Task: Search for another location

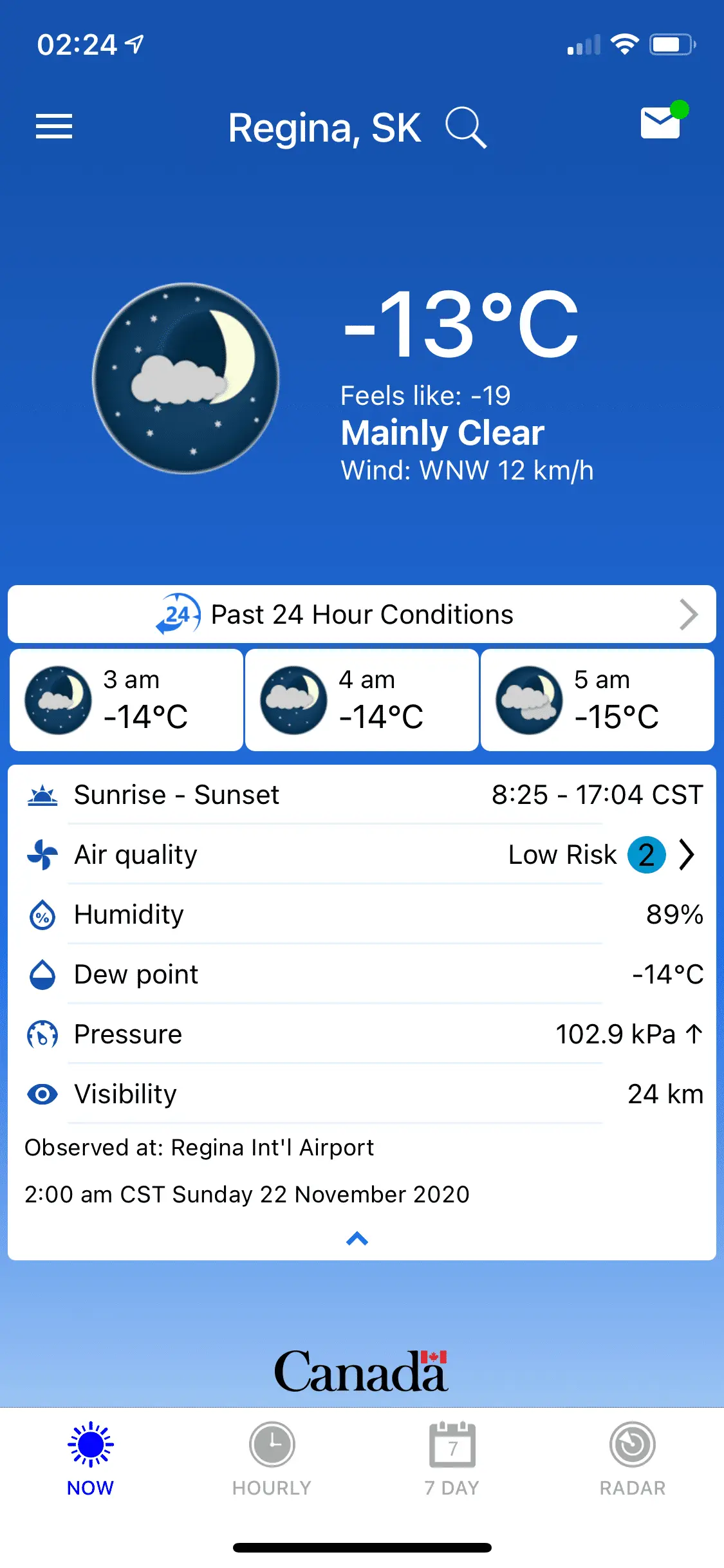Action: tap(465, 127)
